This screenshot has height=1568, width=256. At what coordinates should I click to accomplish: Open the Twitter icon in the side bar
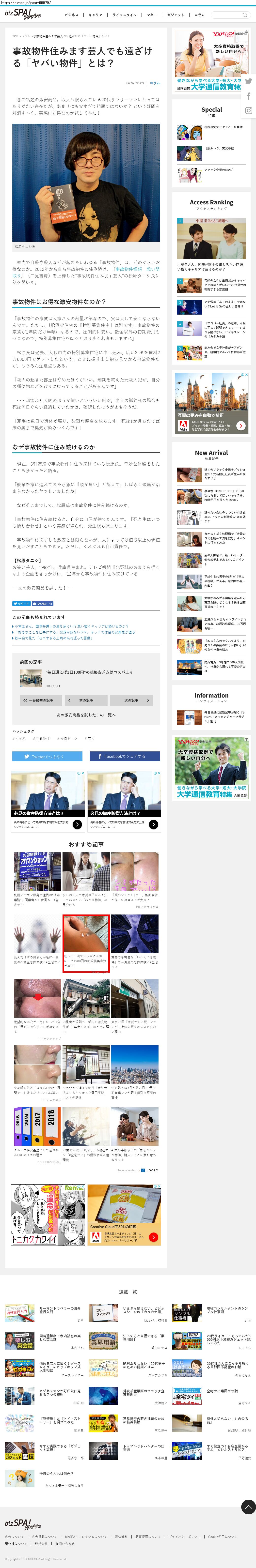tap(249, 81)
